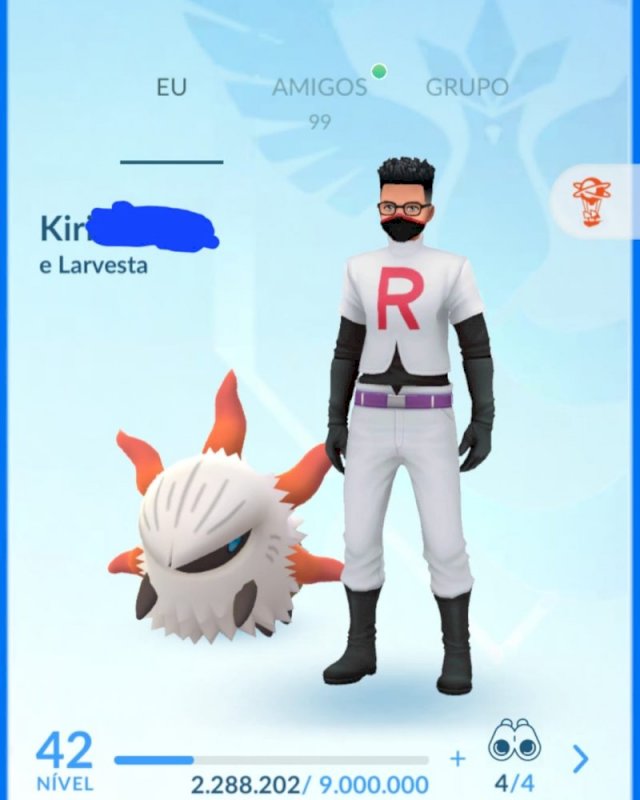Viewport: 640px width, 800px height.
Task: Switch to the AMIGOS tab
Action: pos(319,87)
